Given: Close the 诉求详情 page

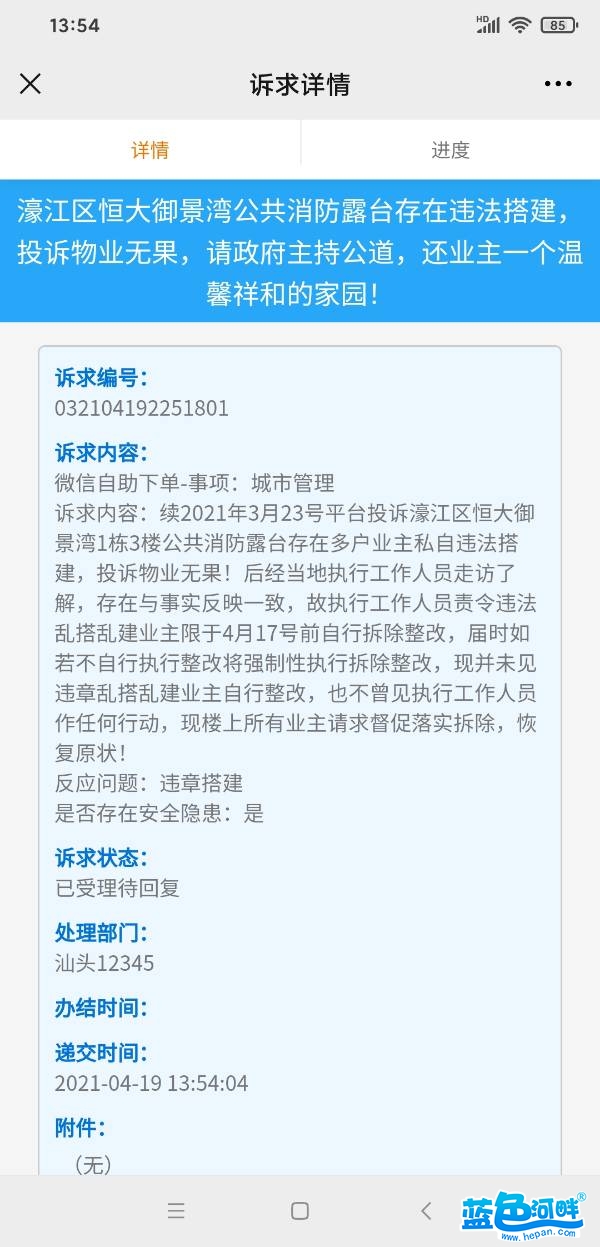Looking at the screenshot, I should click(x=31, y=84).
